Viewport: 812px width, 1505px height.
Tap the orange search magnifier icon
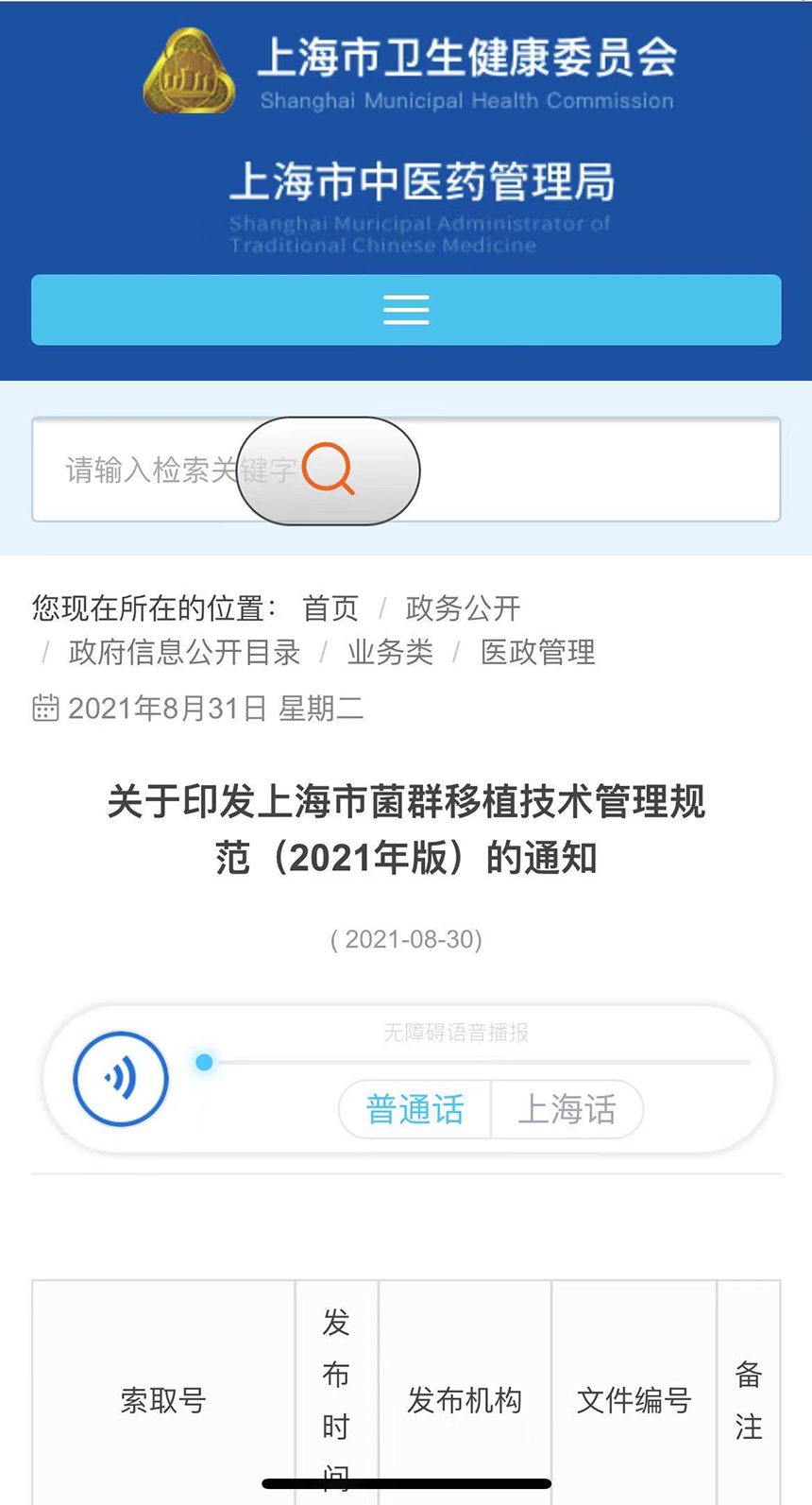328,470
